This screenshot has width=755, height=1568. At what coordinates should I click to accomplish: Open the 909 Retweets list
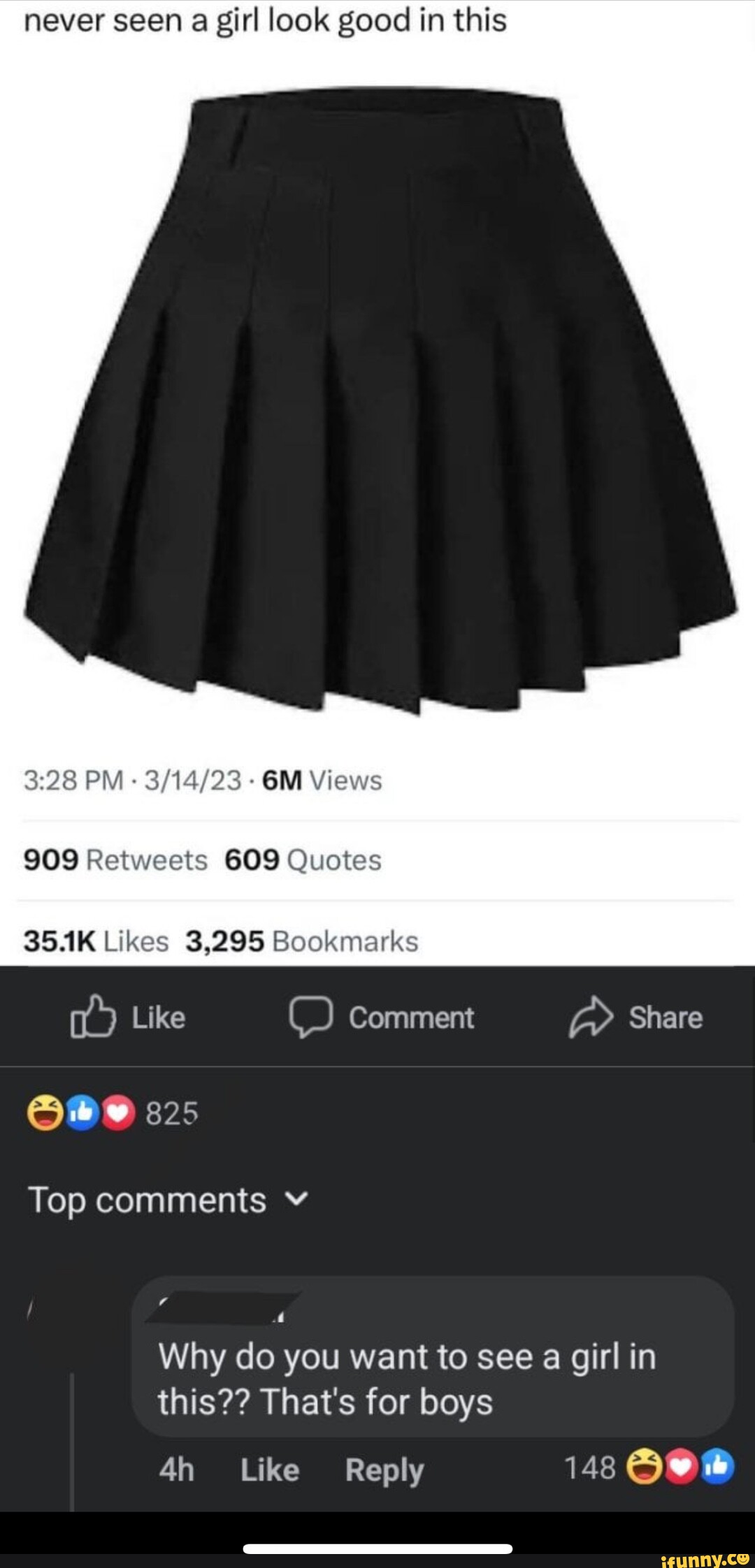(114, 860)
